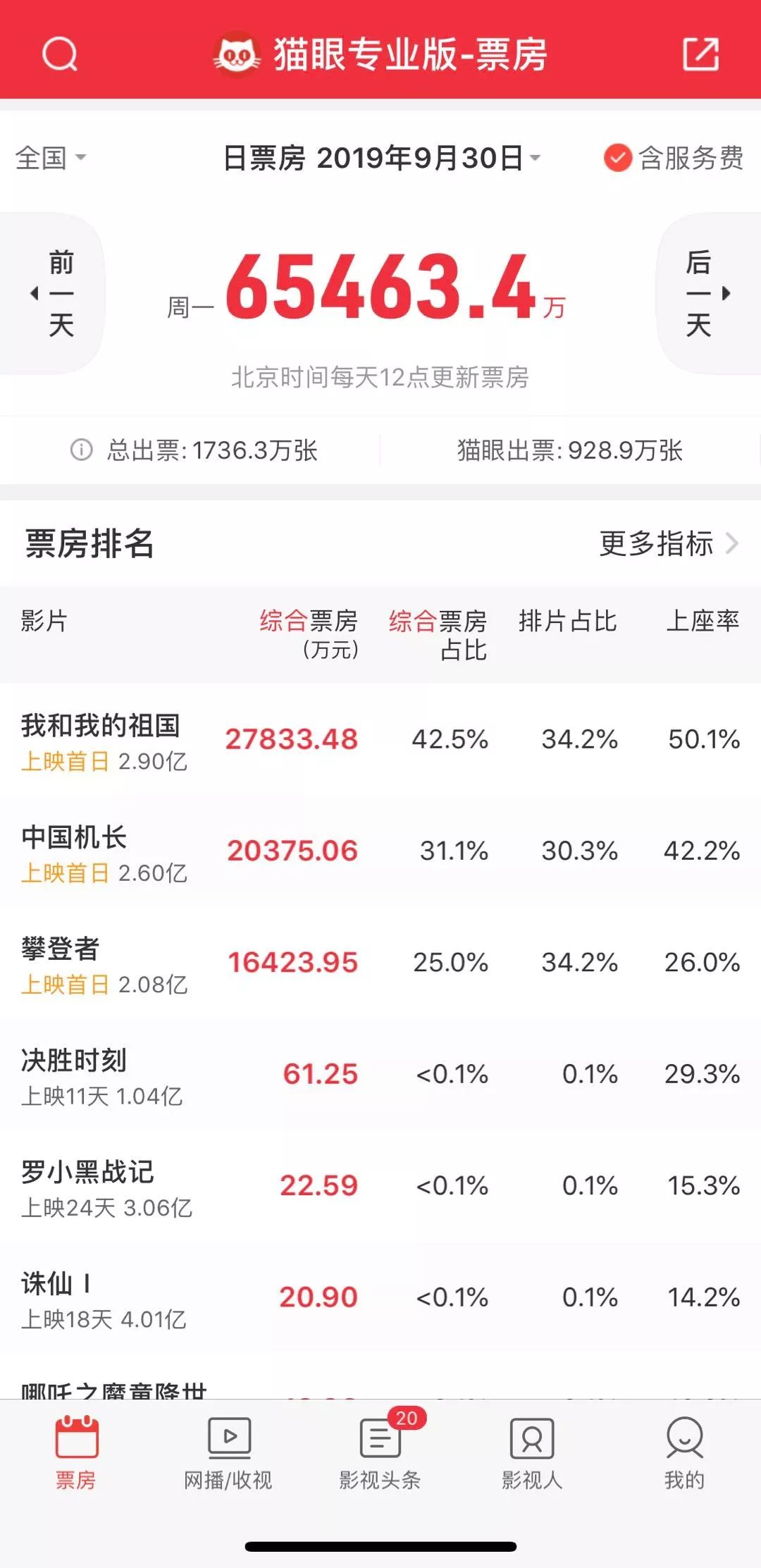Screen dimensions: 761x1568
Task: Tap 后一天 to view next day
Action: click(x=700, y=295)
